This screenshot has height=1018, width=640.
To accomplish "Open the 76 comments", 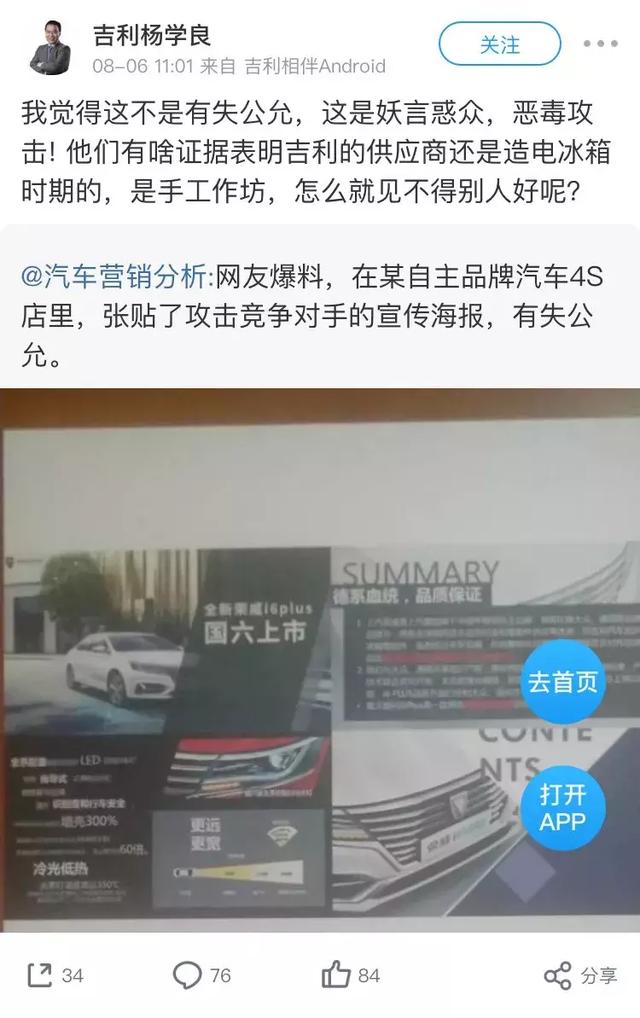I will [x=201, y=975].
